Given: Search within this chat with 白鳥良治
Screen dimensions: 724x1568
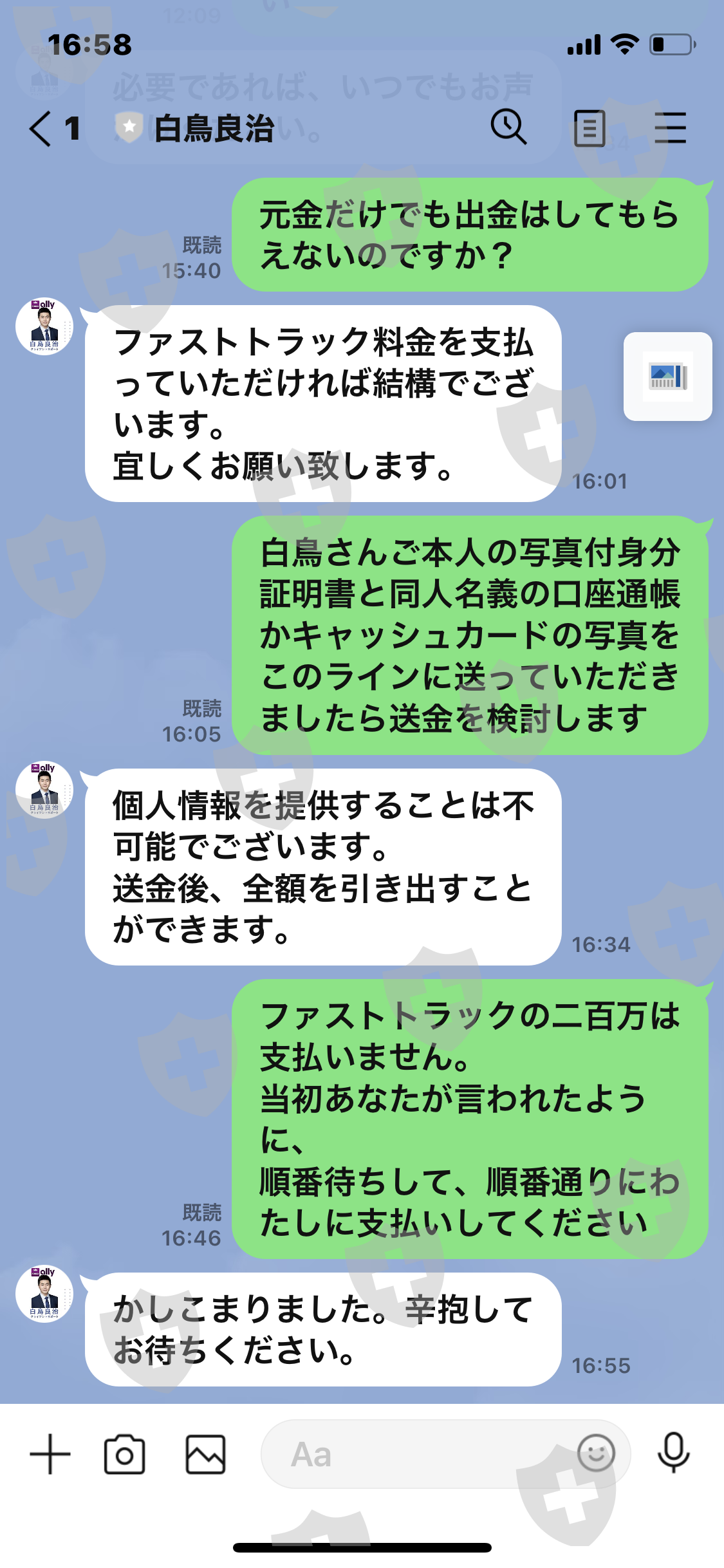Looking at the screenshot, I should tap(508, 127).
